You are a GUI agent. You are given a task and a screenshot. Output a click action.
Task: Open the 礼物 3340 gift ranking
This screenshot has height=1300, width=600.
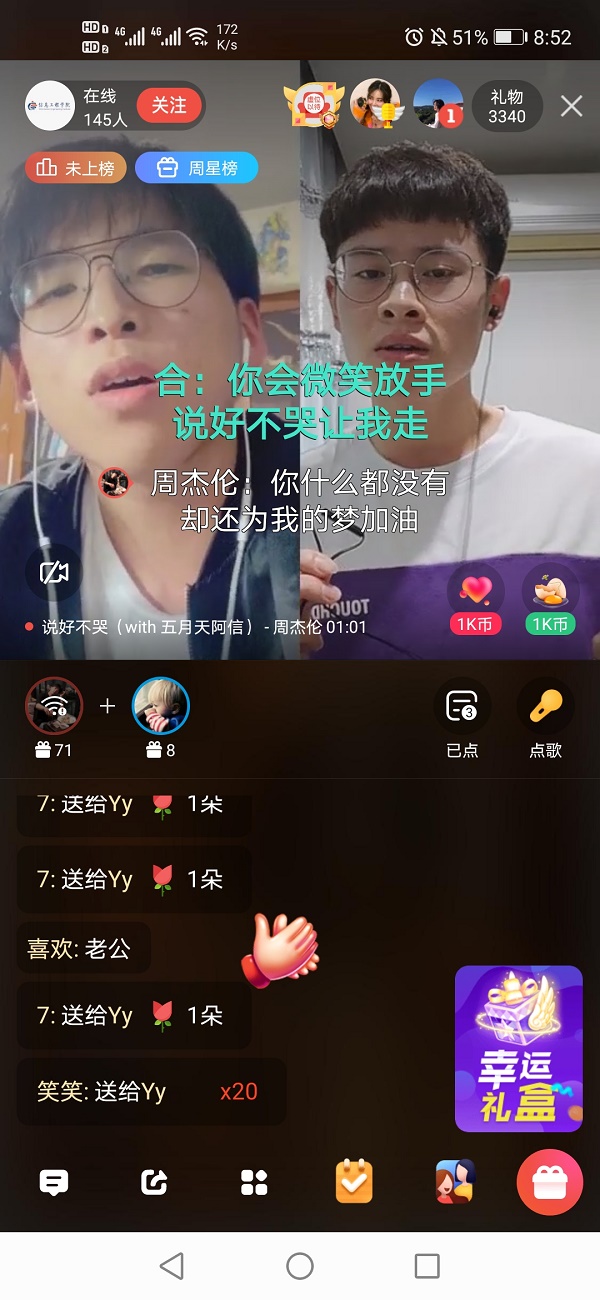point(506,106)
